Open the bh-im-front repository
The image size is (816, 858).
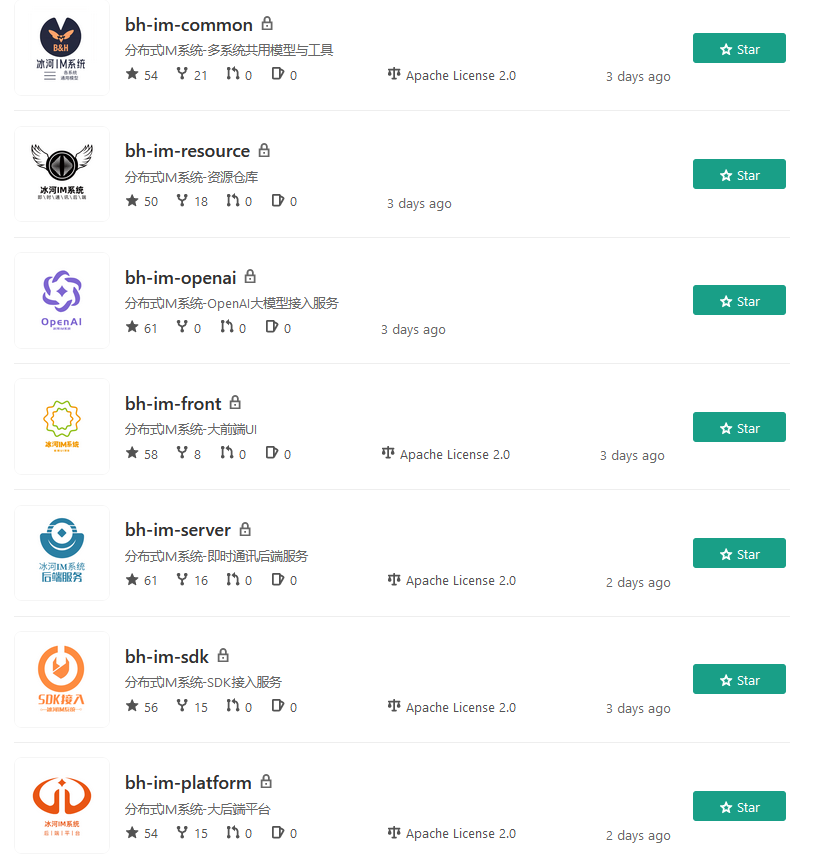click(x=173, y=404)
